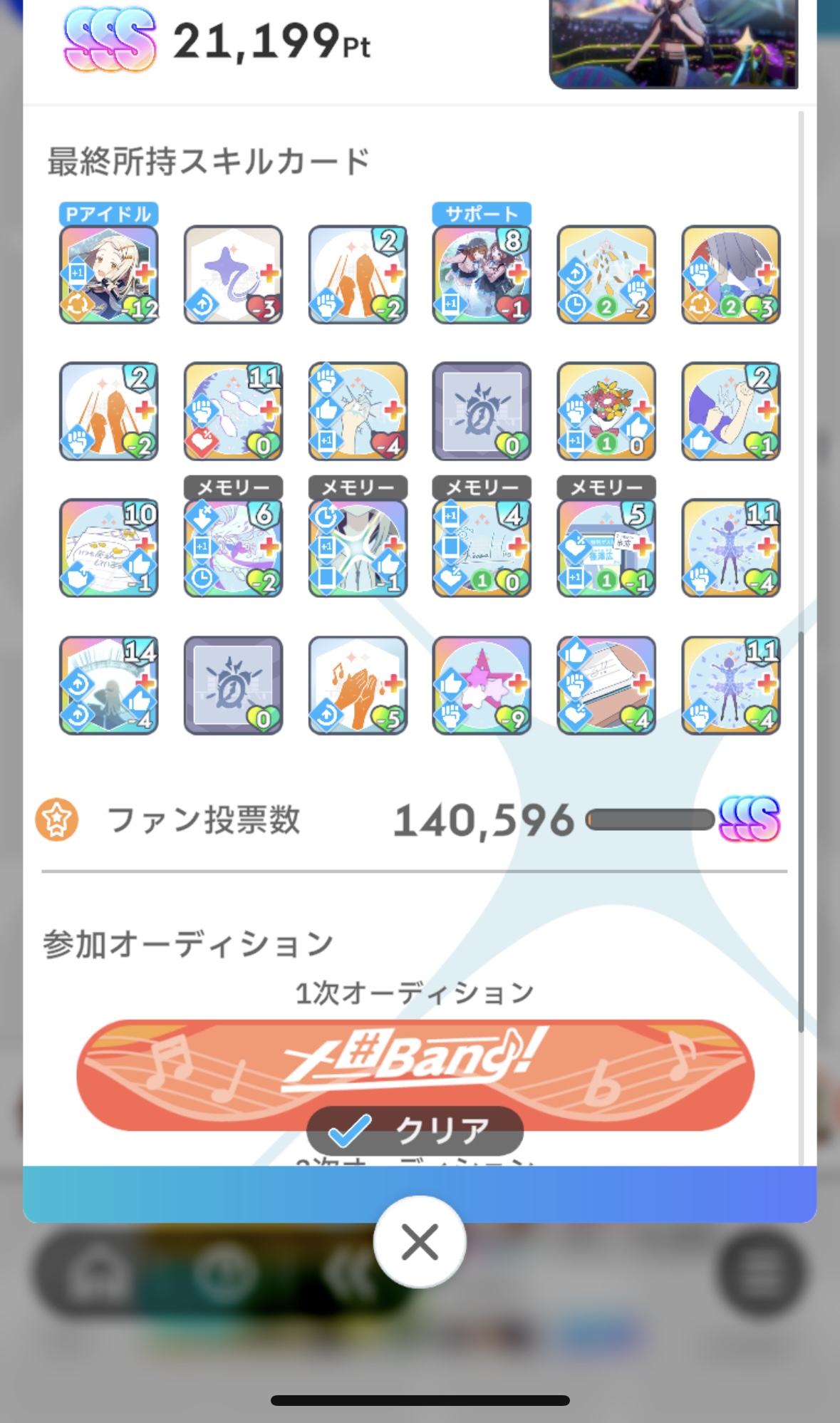Screen dimensions: 840x1423
Task: Open the purple sparkle skill card
Action: click(x=233, y=275)
